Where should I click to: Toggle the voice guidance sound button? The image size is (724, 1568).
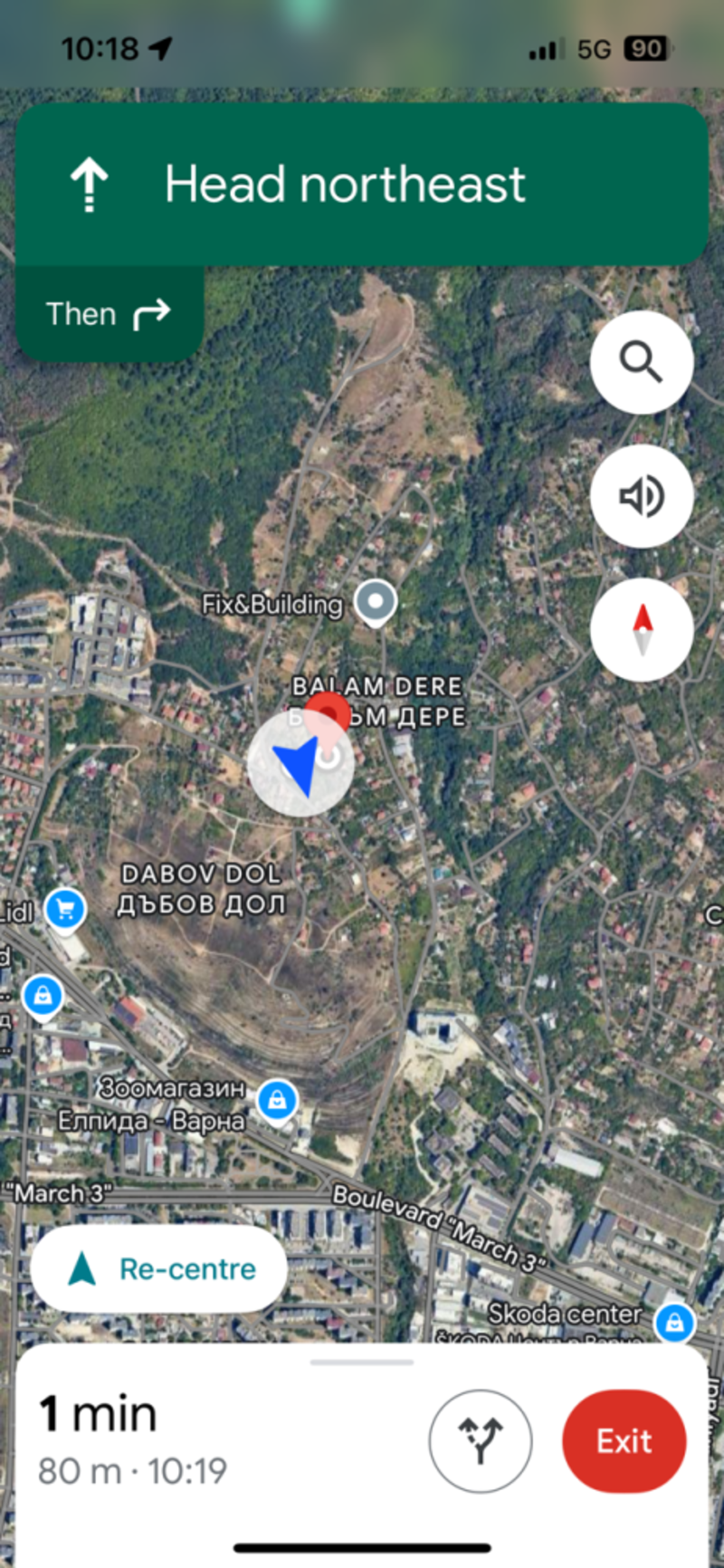[642, 496]
